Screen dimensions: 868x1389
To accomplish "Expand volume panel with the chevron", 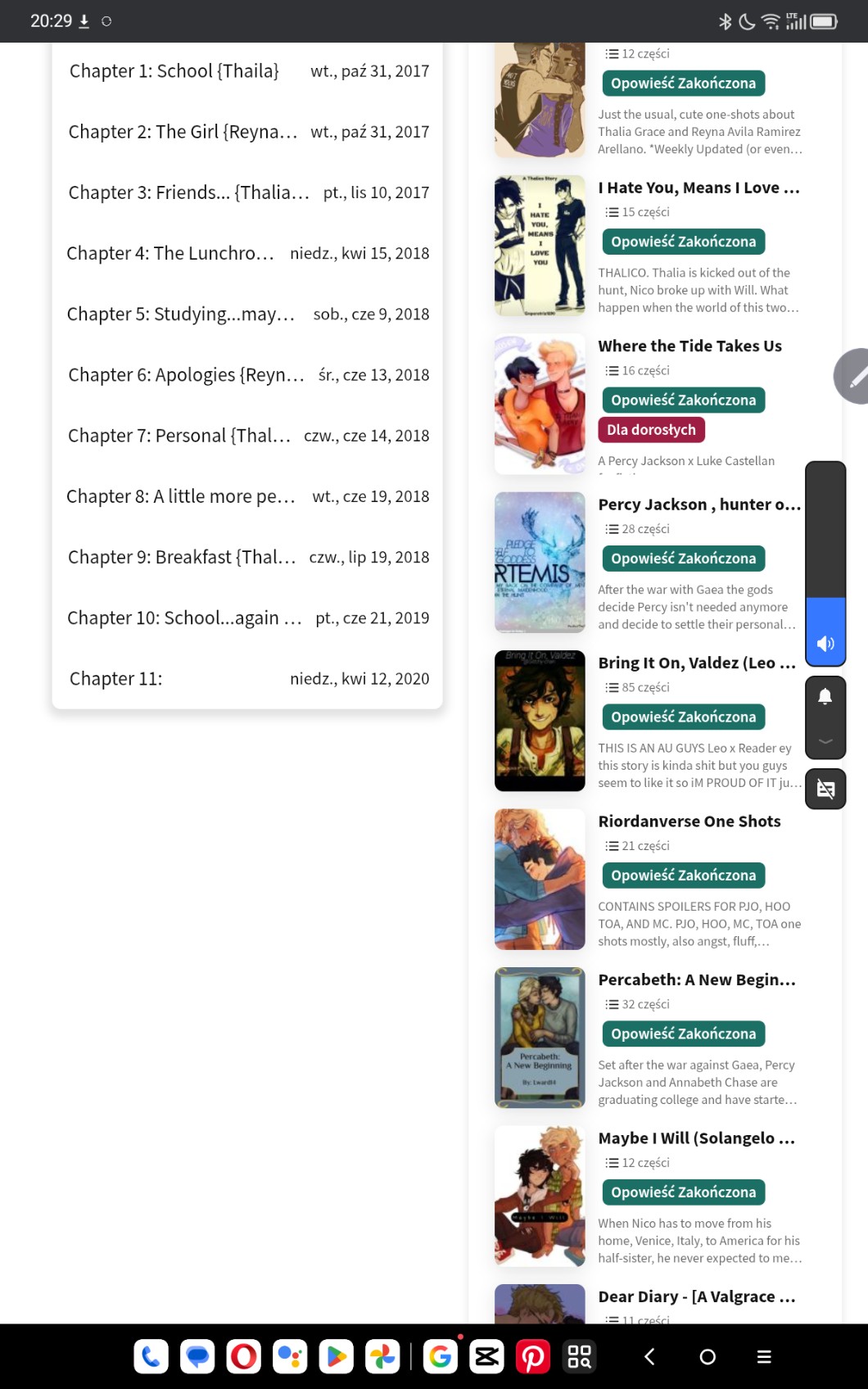I will [825, 741].
